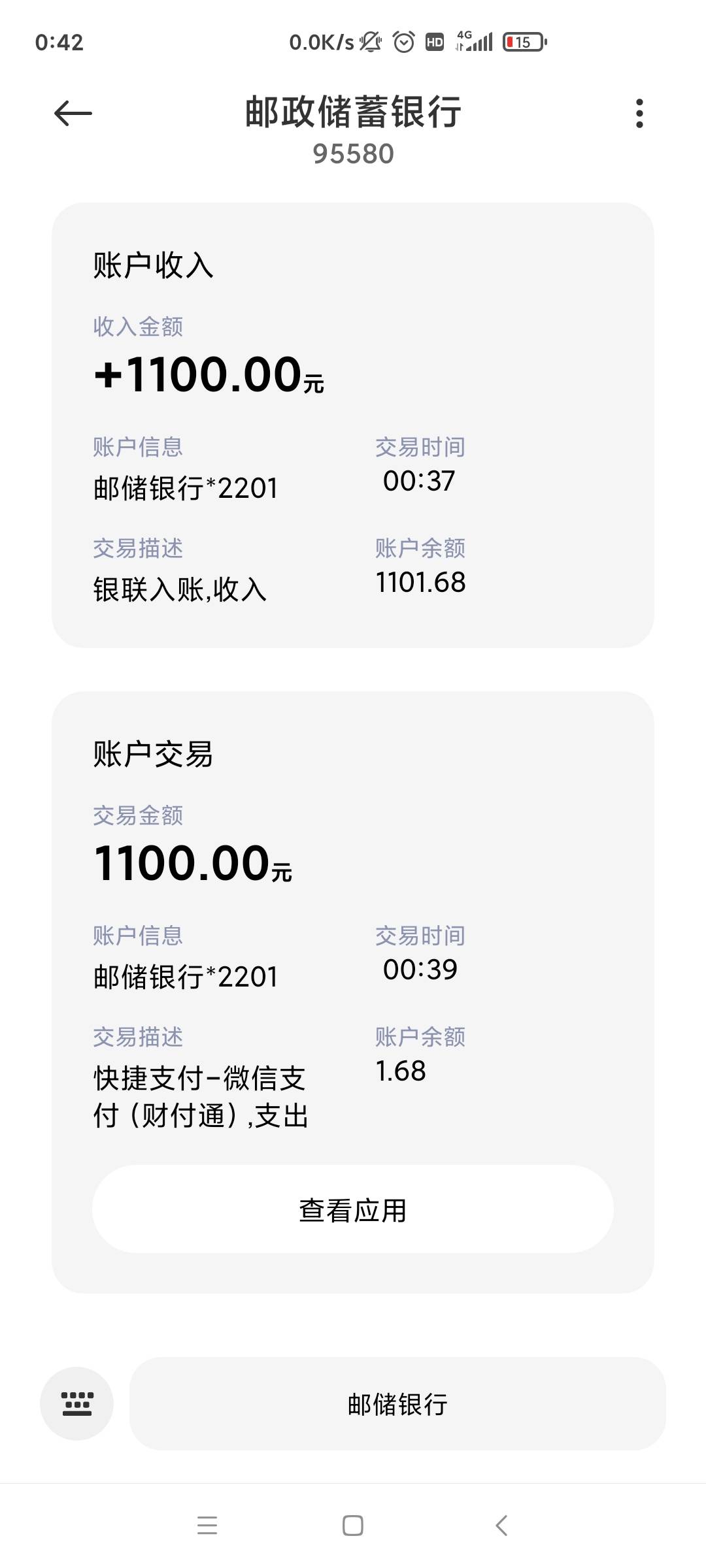706x1568 pixels.
Task: Open the 账户收入 +1100.00元 card
Action: coord(352,425)
